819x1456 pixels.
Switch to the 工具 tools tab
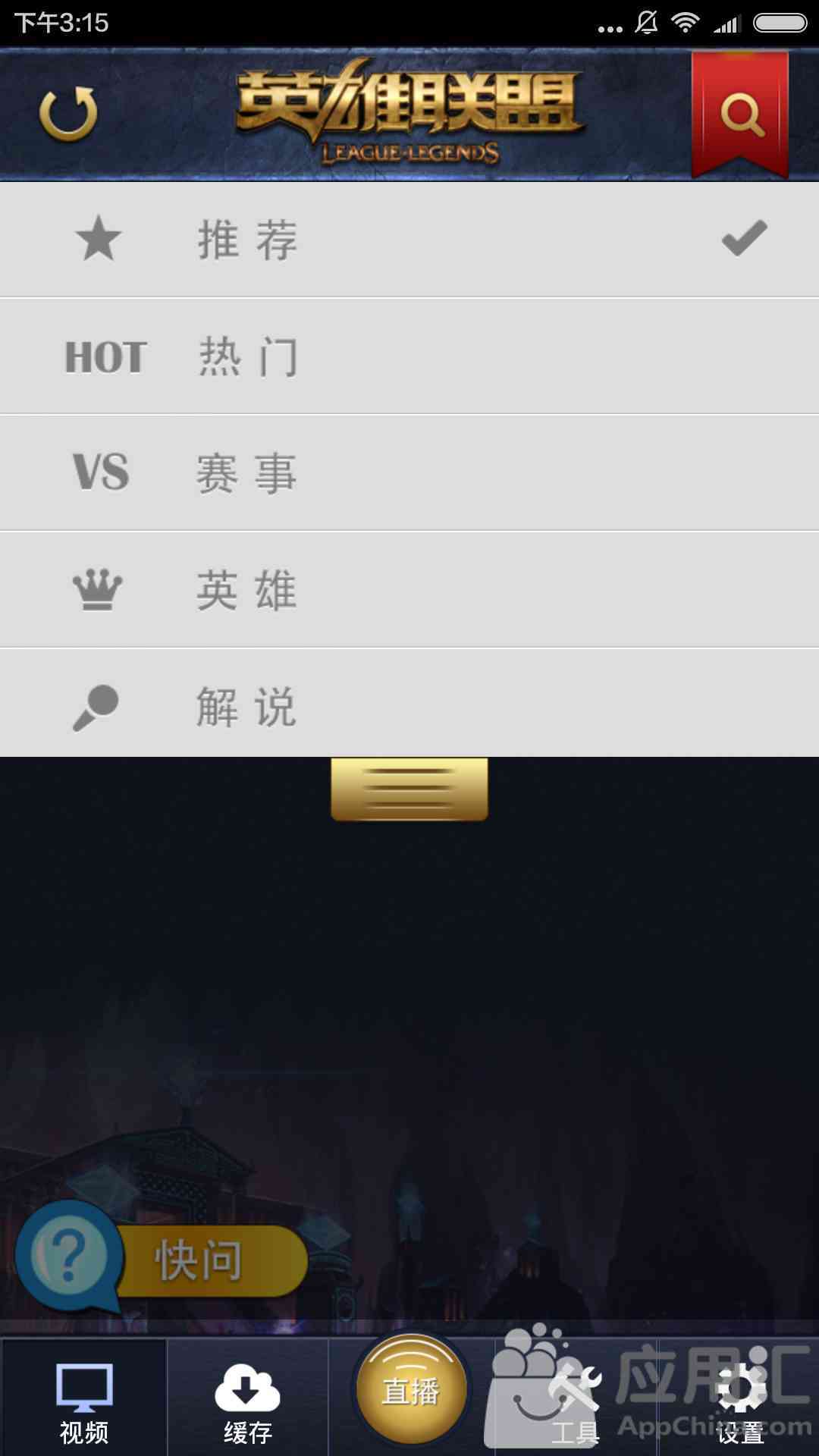(x=575, y=1400)
